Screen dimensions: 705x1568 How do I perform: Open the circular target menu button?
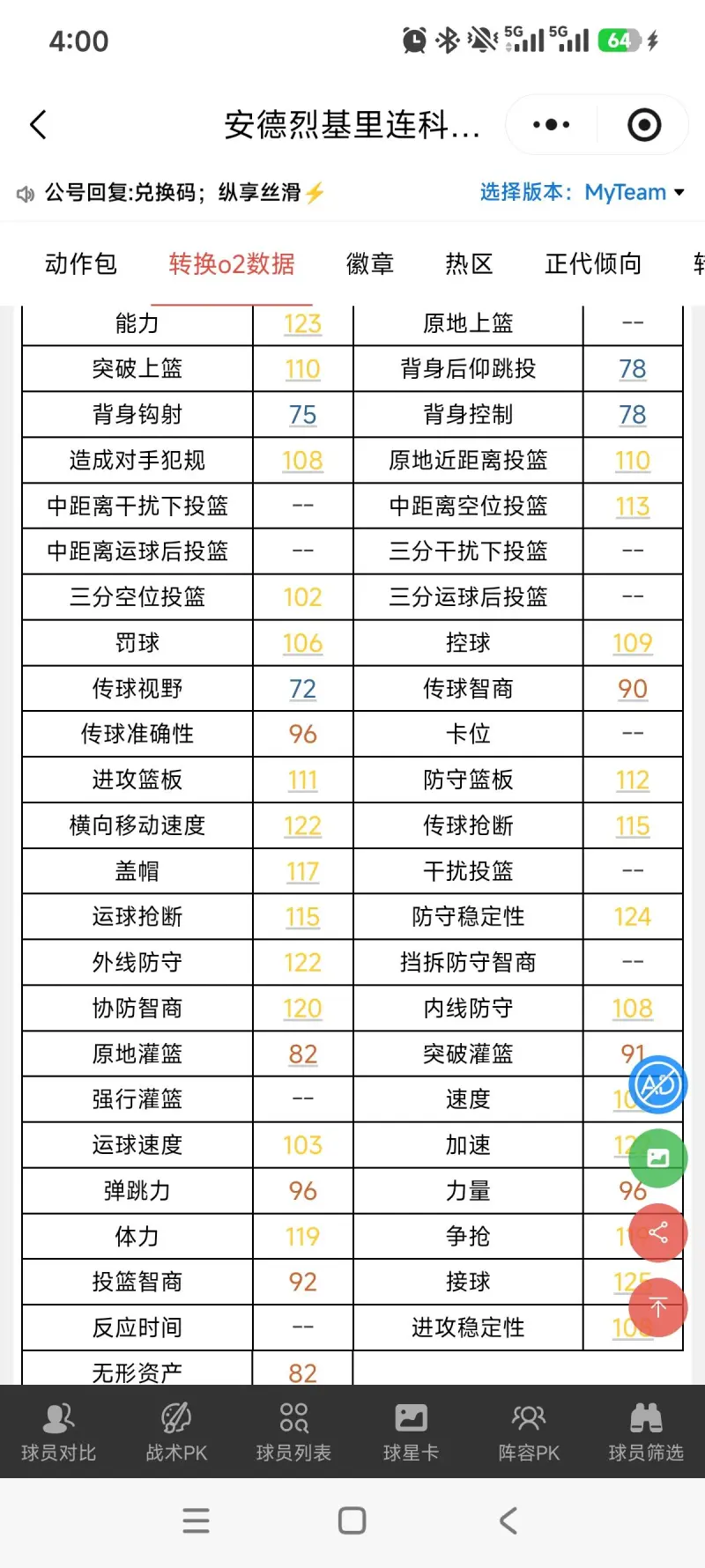click(644, 124)
